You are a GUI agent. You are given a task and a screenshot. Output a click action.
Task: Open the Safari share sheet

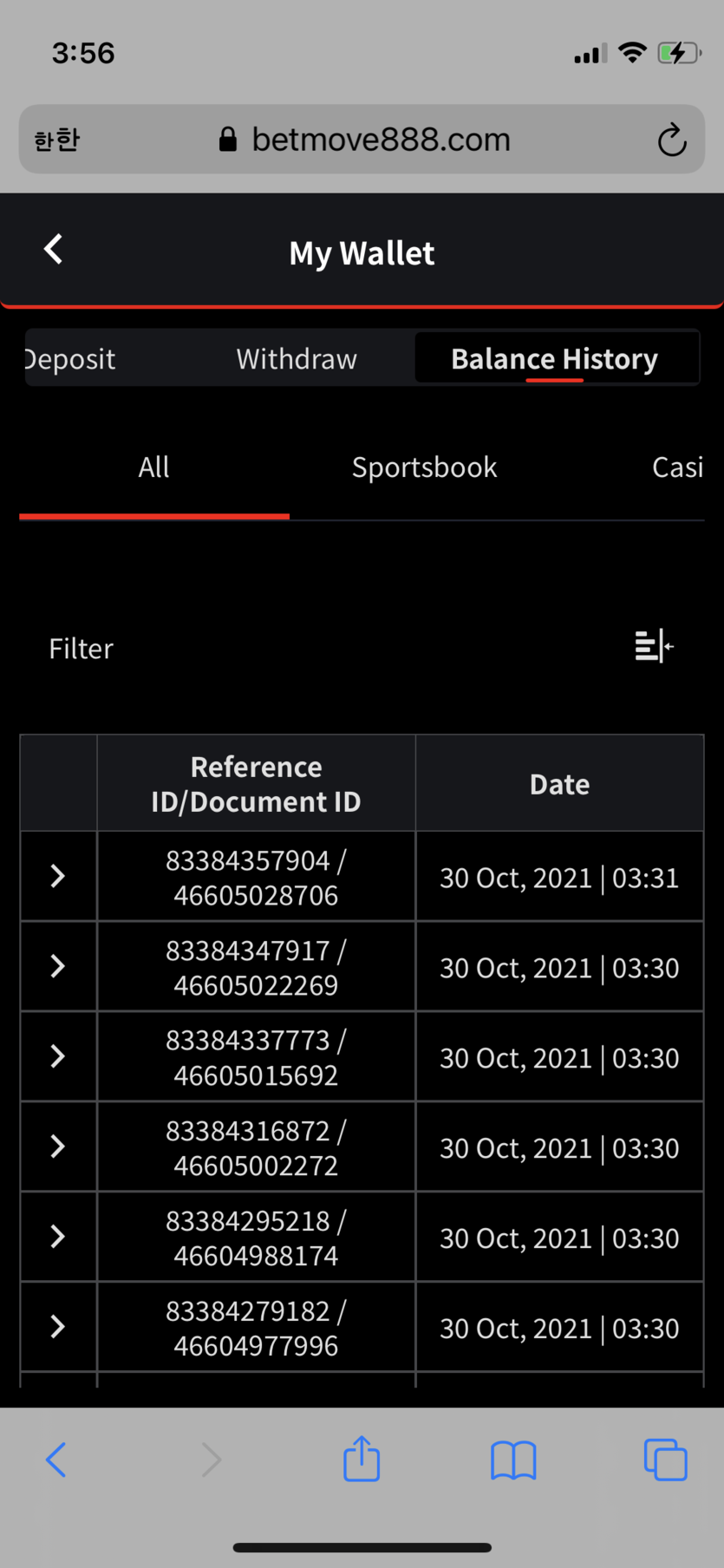pos(362,1459)
